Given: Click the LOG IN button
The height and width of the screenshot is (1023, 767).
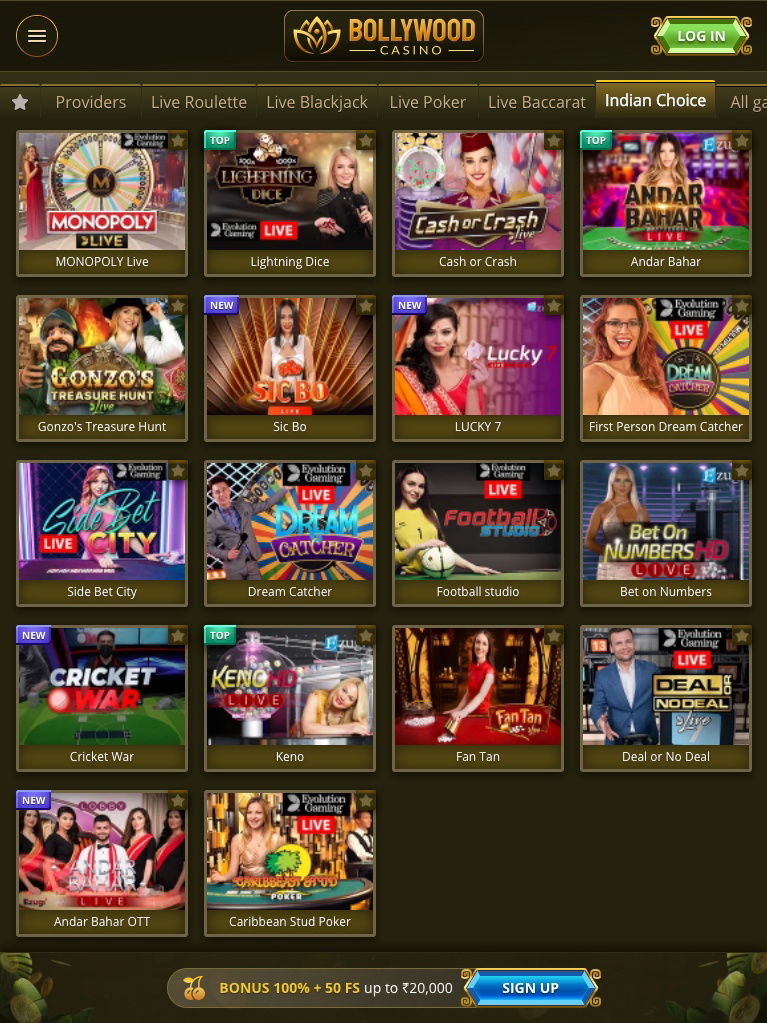Looking at the screenshot, I should coord(701,35).
